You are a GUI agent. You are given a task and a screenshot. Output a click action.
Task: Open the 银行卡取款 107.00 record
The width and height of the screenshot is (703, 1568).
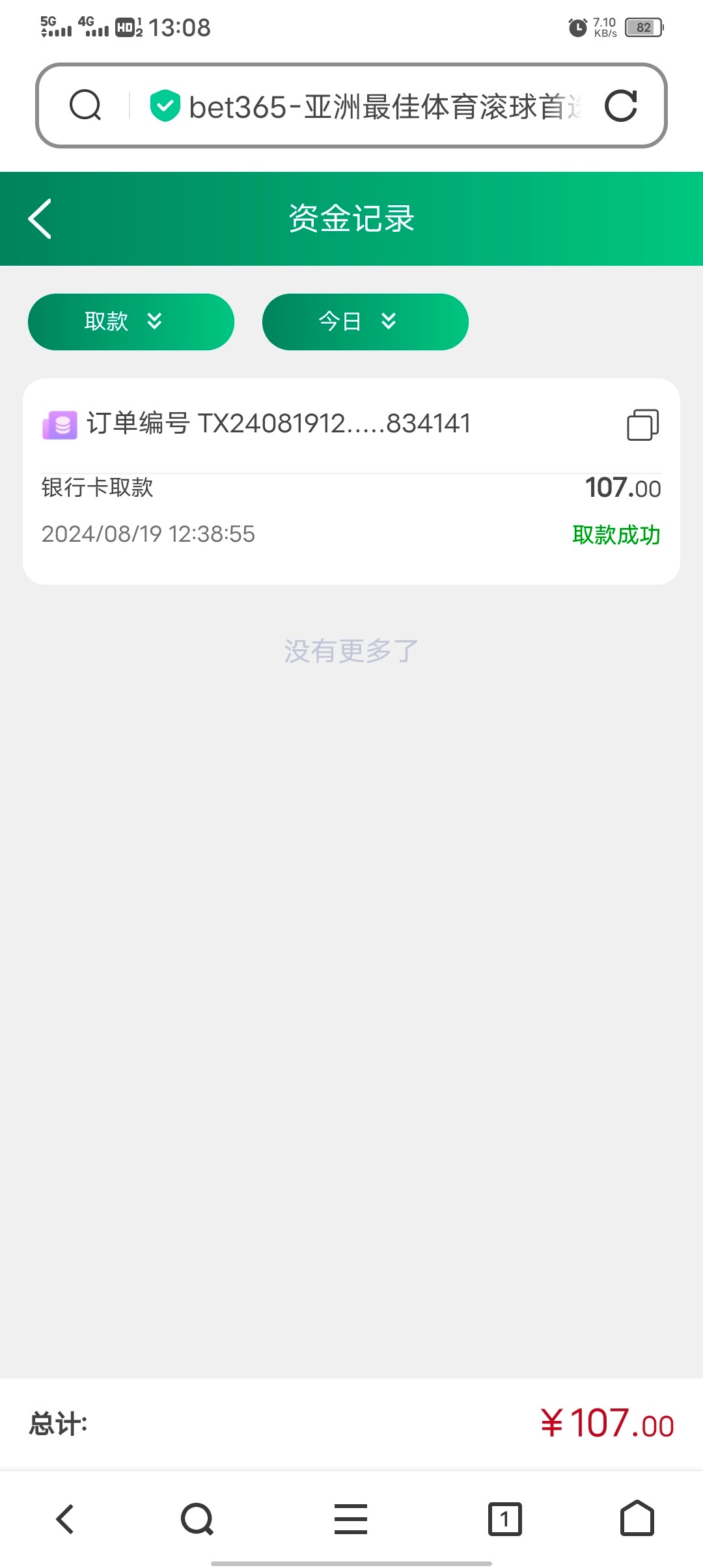[x=351, y=481]
